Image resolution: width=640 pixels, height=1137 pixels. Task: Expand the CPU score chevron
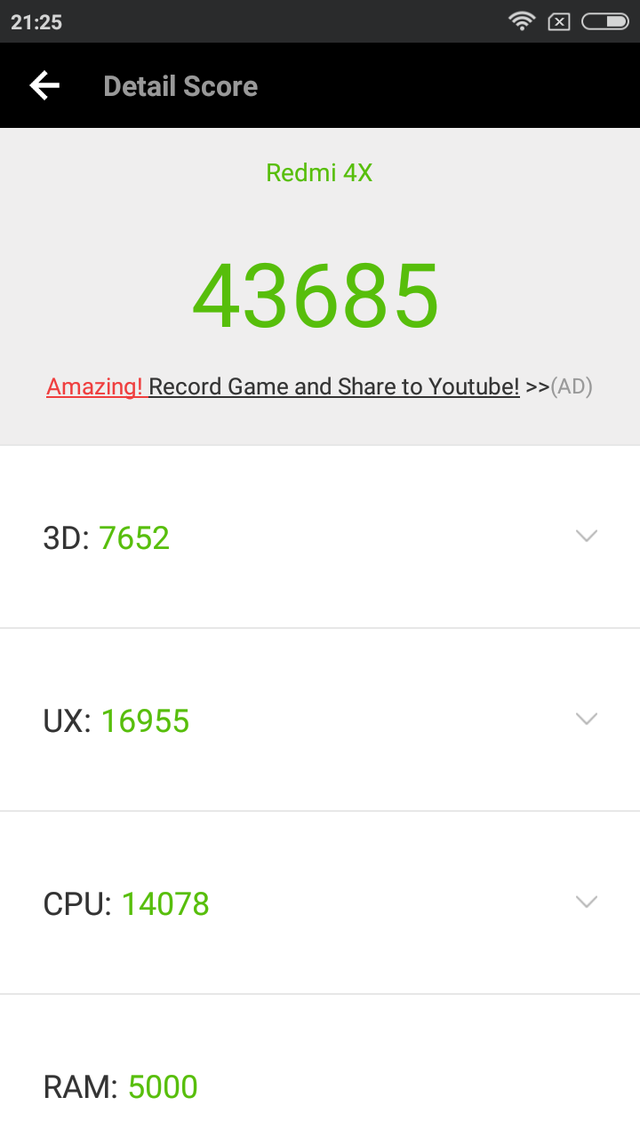[586, 901]
